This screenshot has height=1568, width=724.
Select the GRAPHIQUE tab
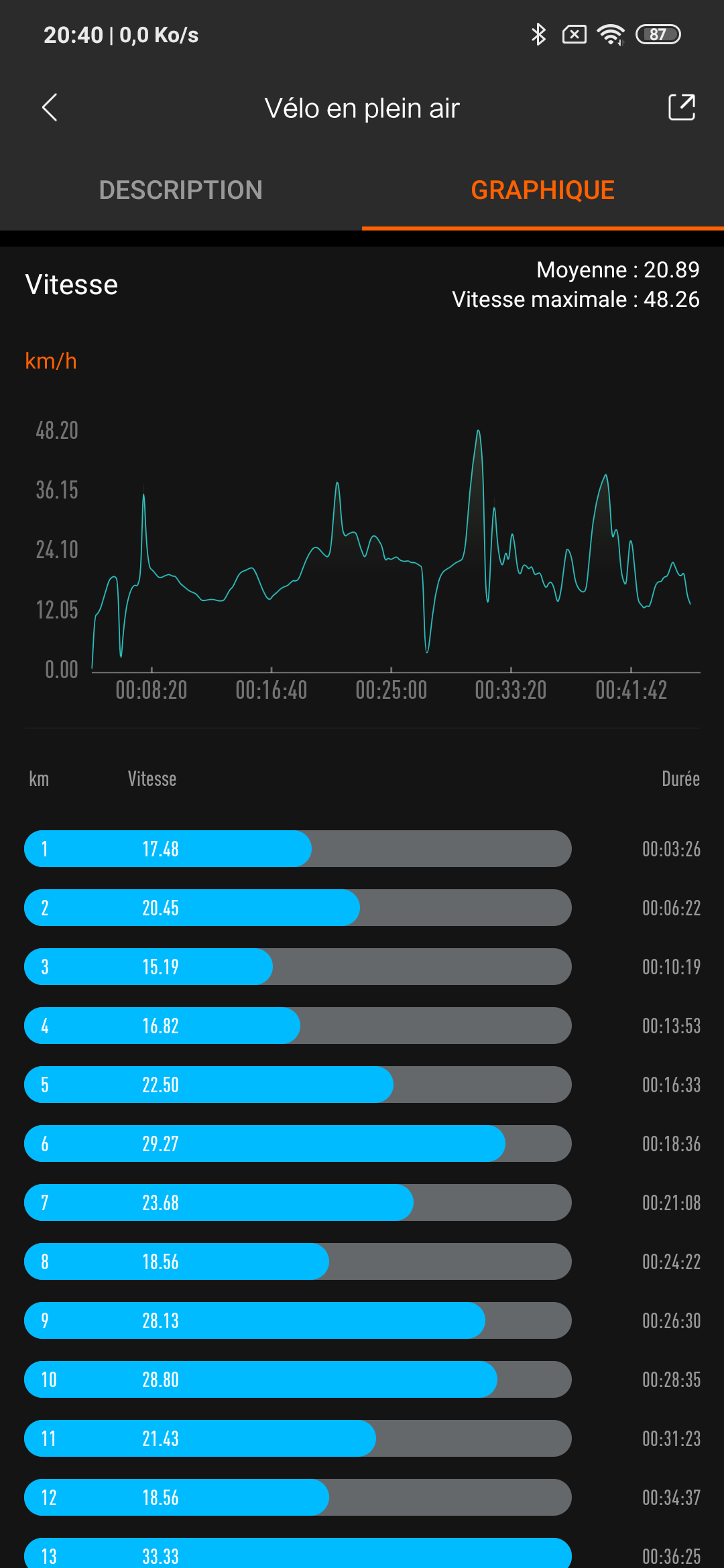[x=542, y=190]
